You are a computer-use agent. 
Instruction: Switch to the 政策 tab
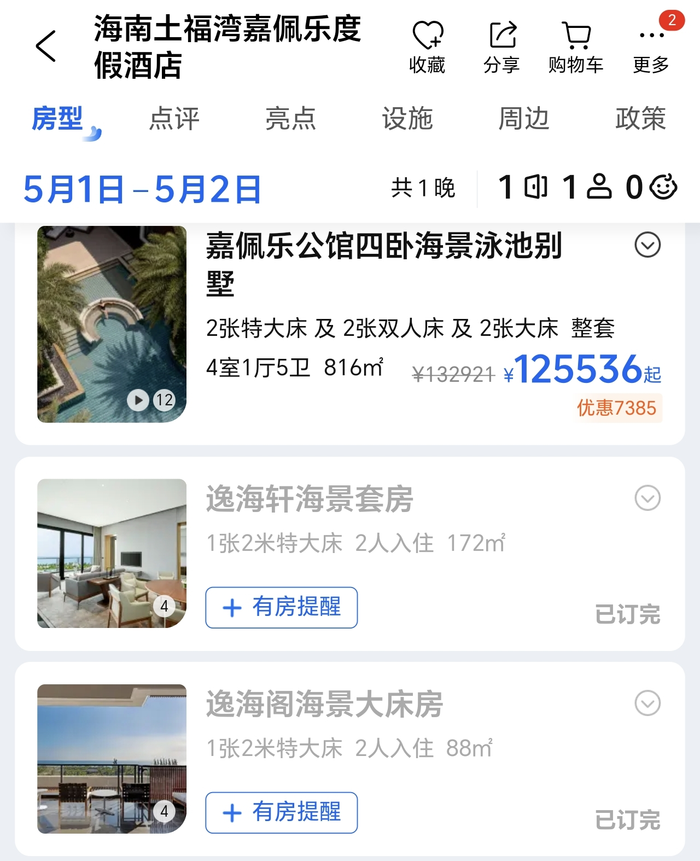point(640,119)
